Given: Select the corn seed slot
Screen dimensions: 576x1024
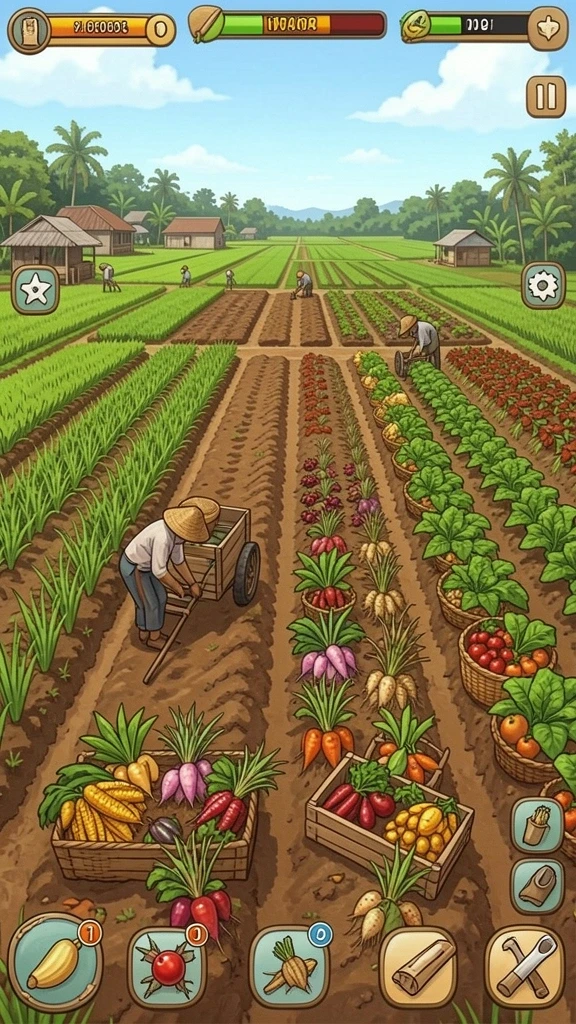Looking at the screenshot, I should click(56, 962).
